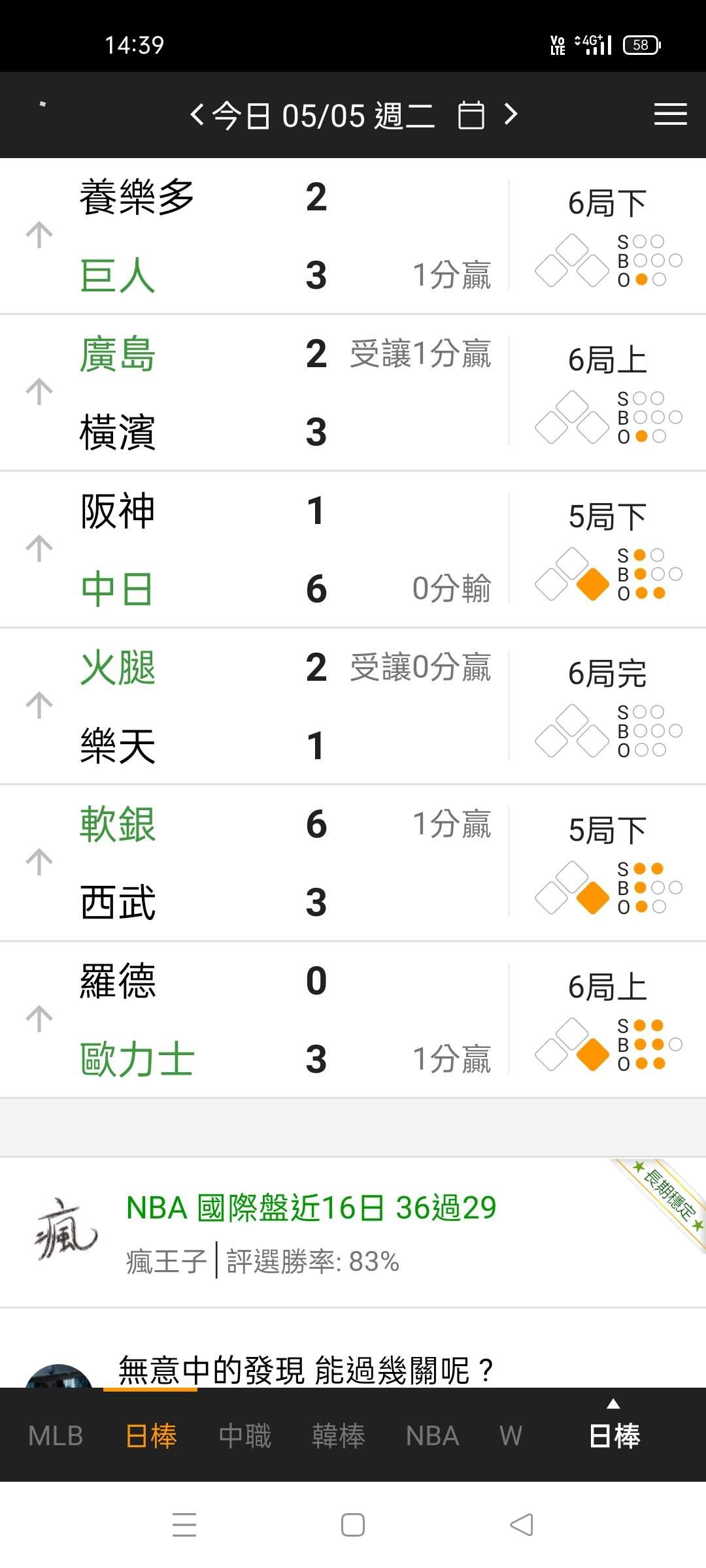Open the 軟銀 vs 西武 game
Image resolution: width=706 pixels, height=1568 pixels.
(x=353, y=863)
